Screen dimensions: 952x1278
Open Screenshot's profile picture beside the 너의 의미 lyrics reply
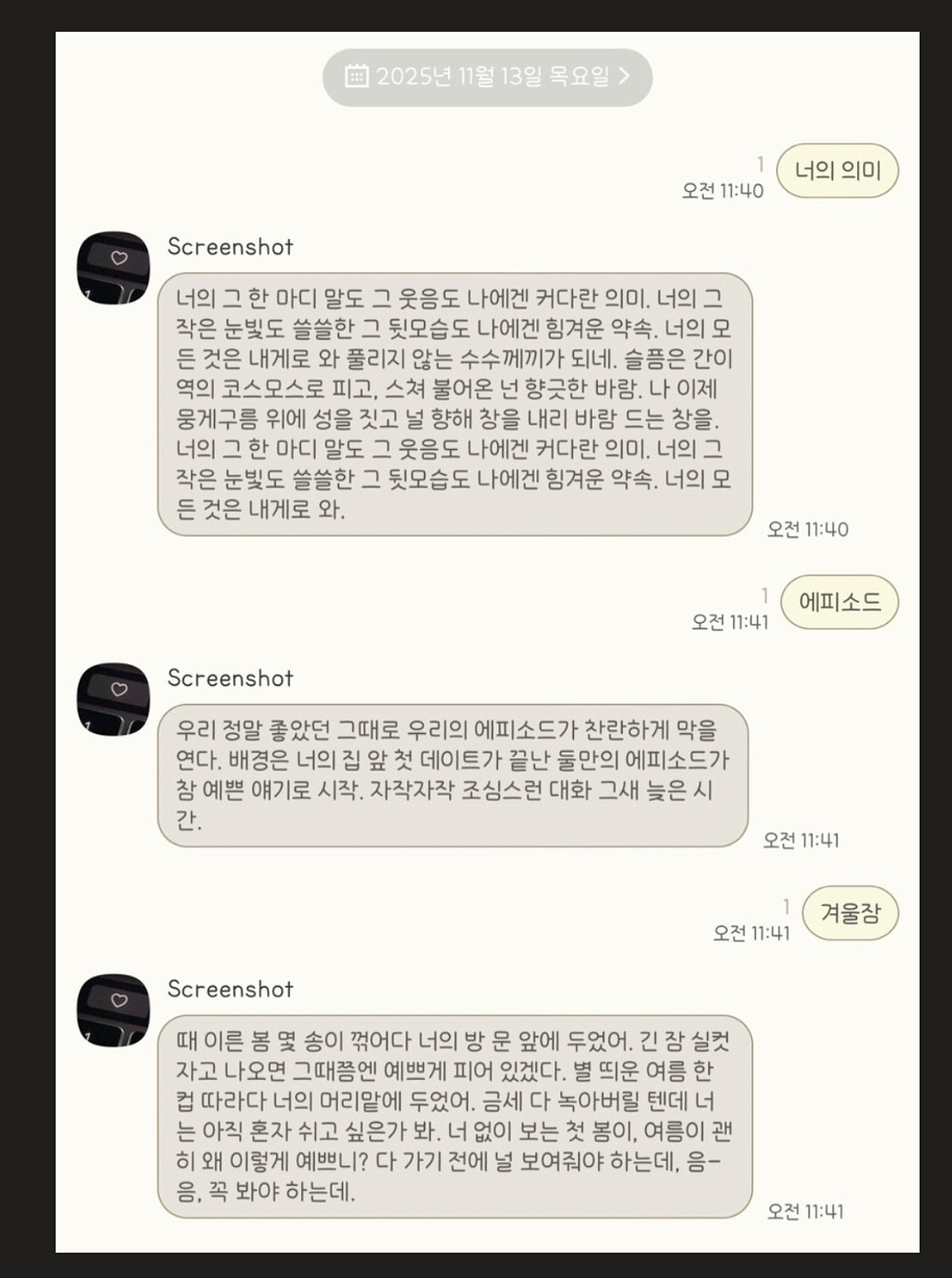114,268
